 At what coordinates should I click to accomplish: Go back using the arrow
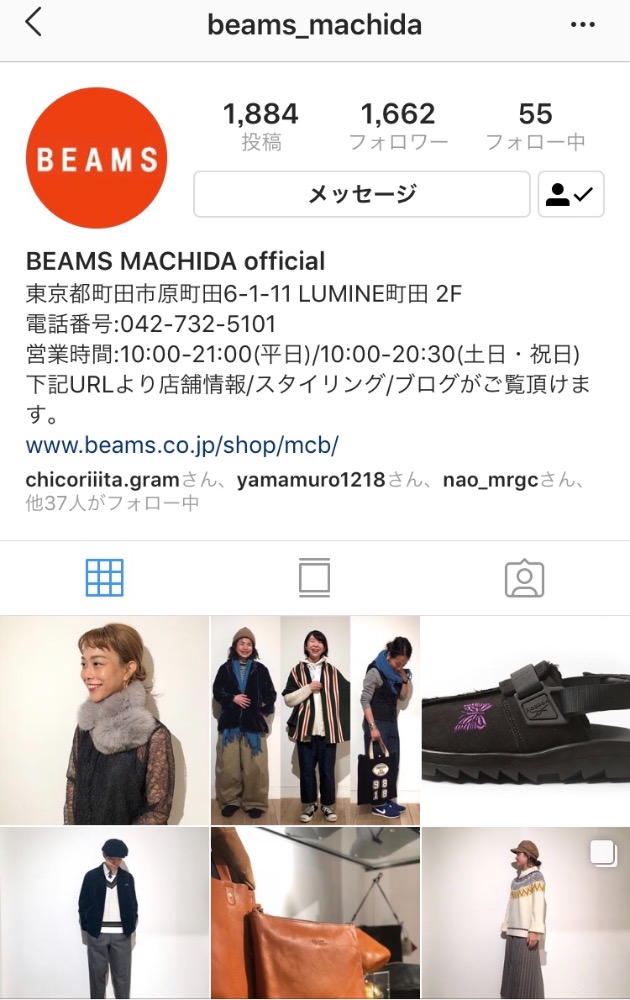click(33, 24)
